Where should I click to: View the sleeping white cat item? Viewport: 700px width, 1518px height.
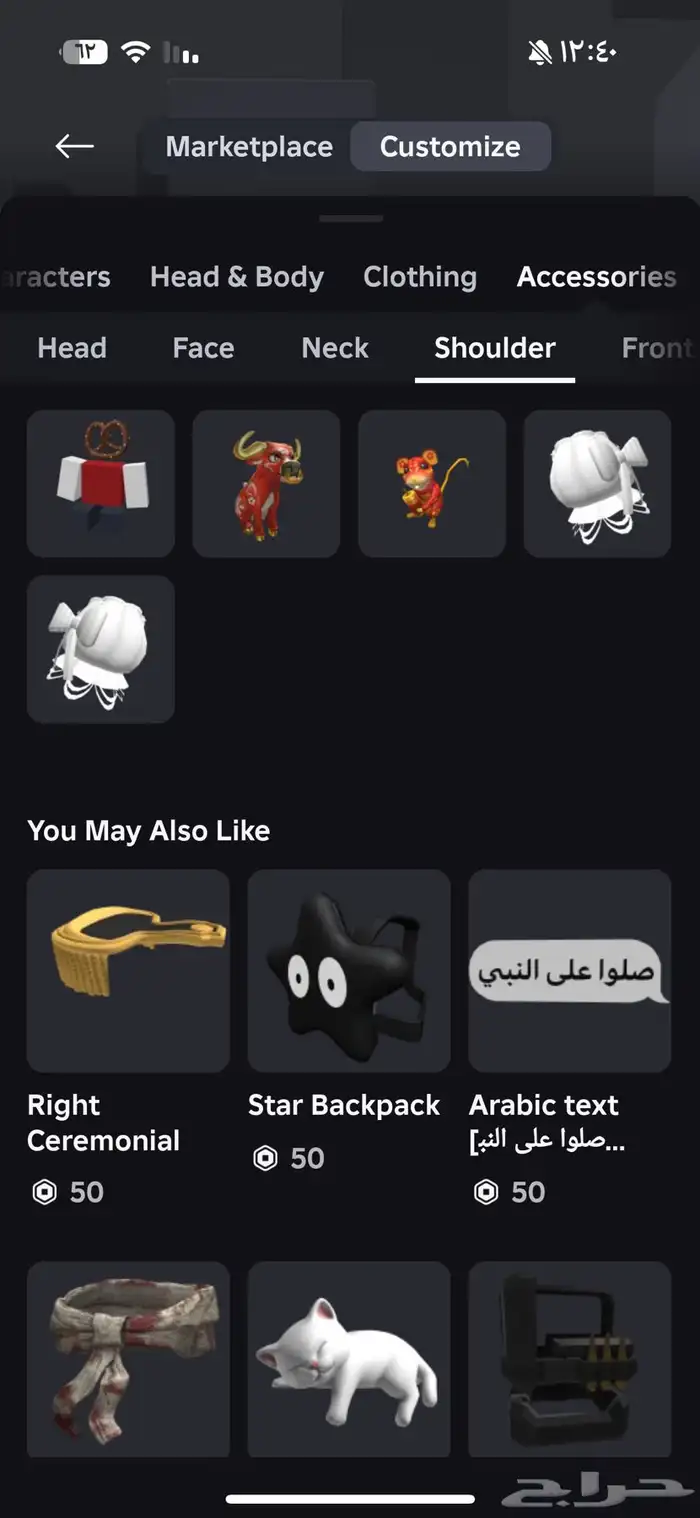tap(349, 1358)
